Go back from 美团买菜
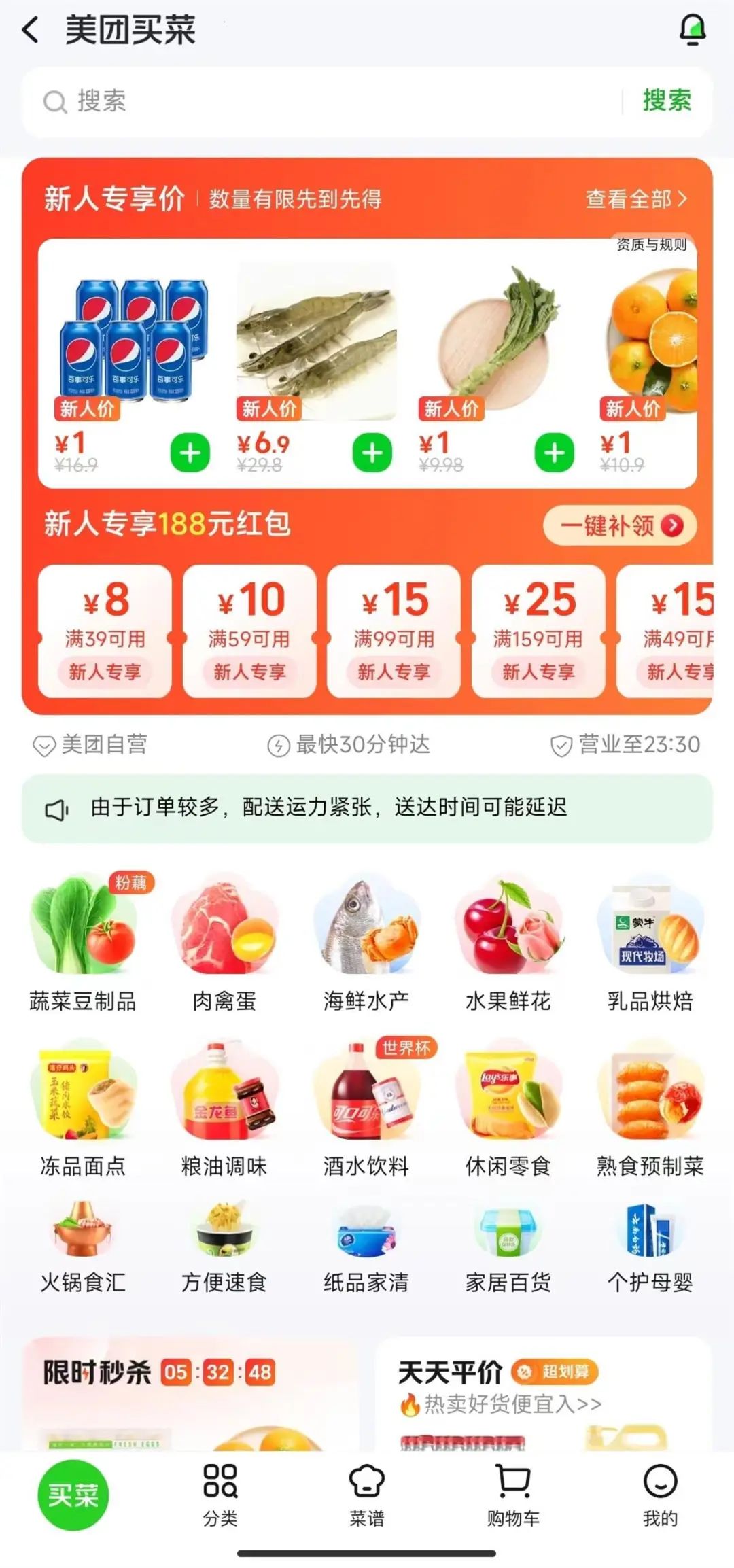Viewport: 734px width, 1568px height. point(31,31)
